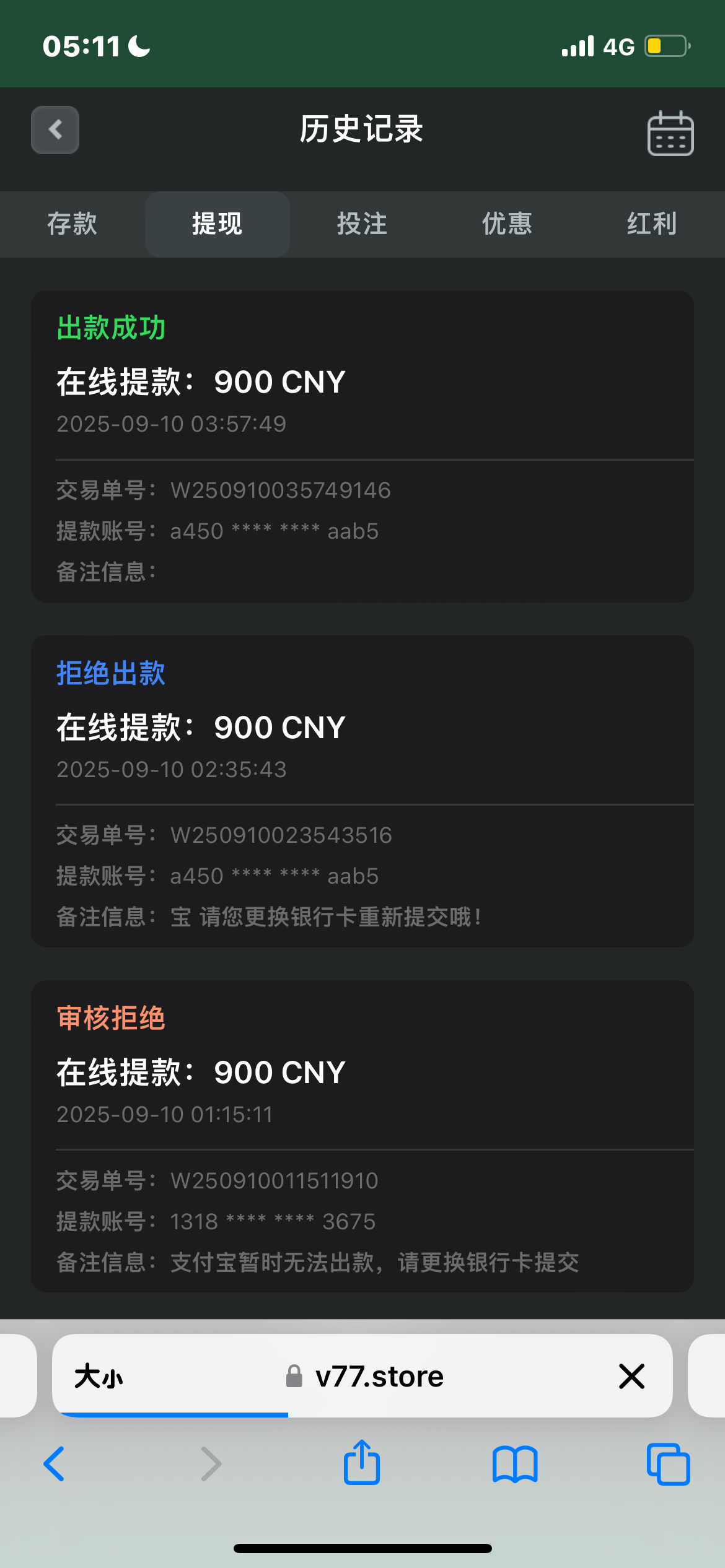Go back from the 历史记录 page
Screen dimensions: 725x1568
pyautogui.click(x=55, y=130)
